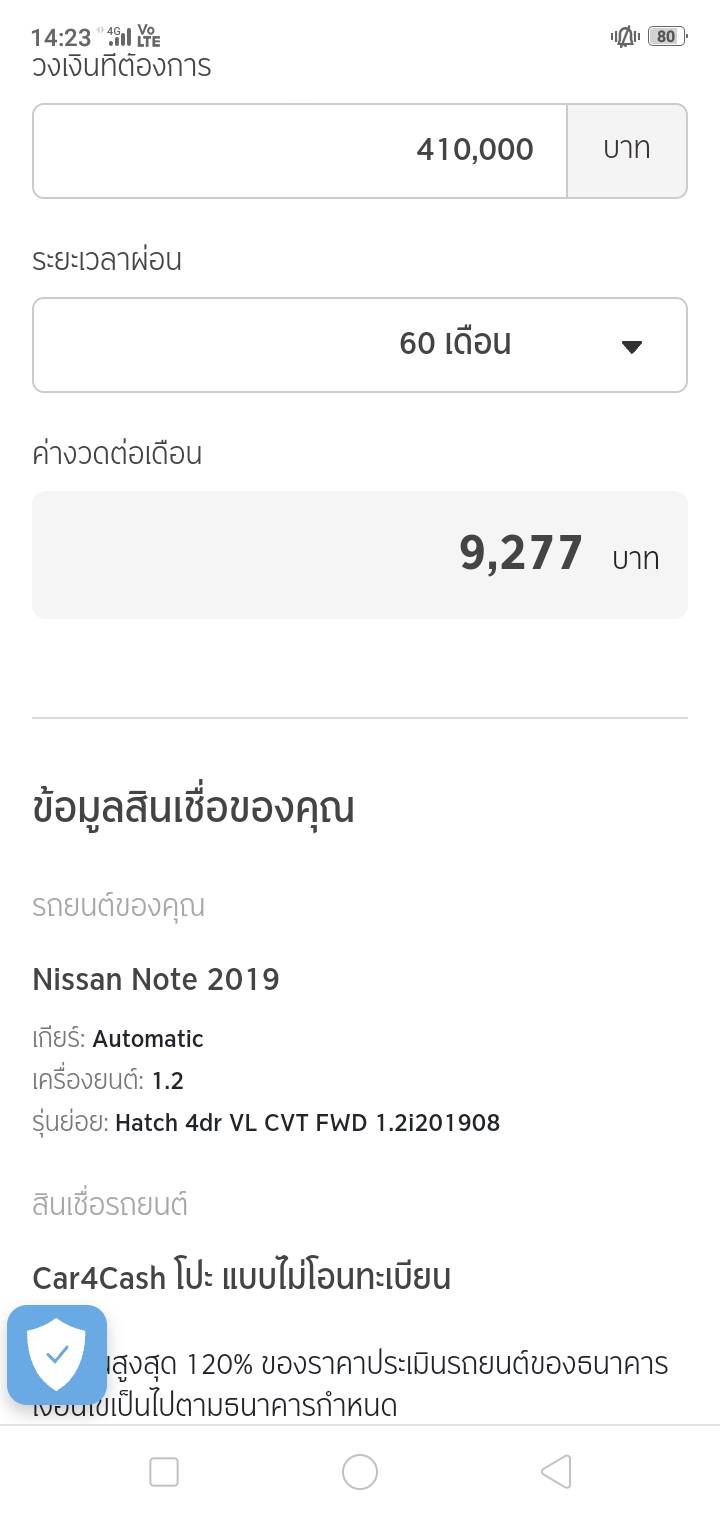Open the recent apps view
720x1520 pixels.
(164, 1472)
